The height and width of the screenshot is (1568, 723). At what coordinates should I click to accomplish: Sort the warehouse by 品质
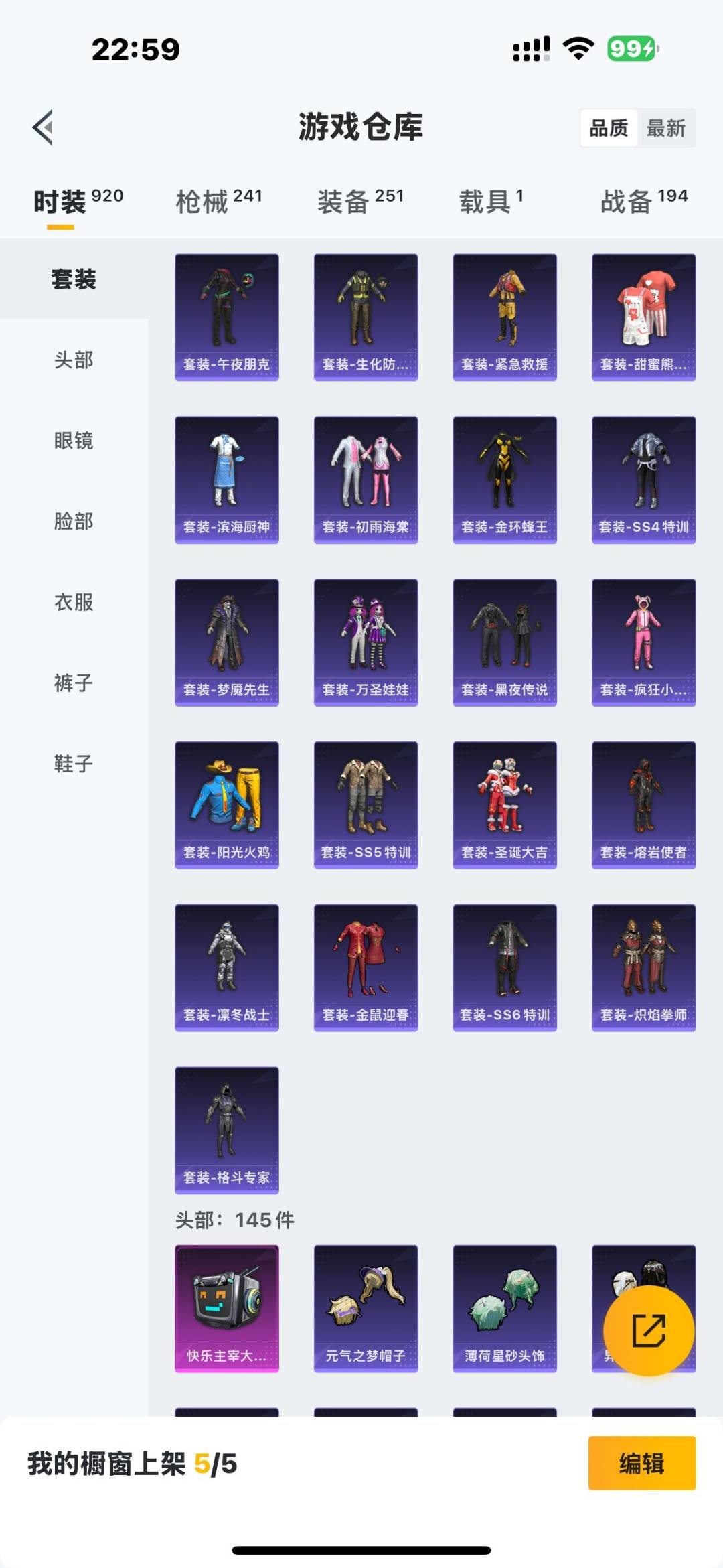609,128
